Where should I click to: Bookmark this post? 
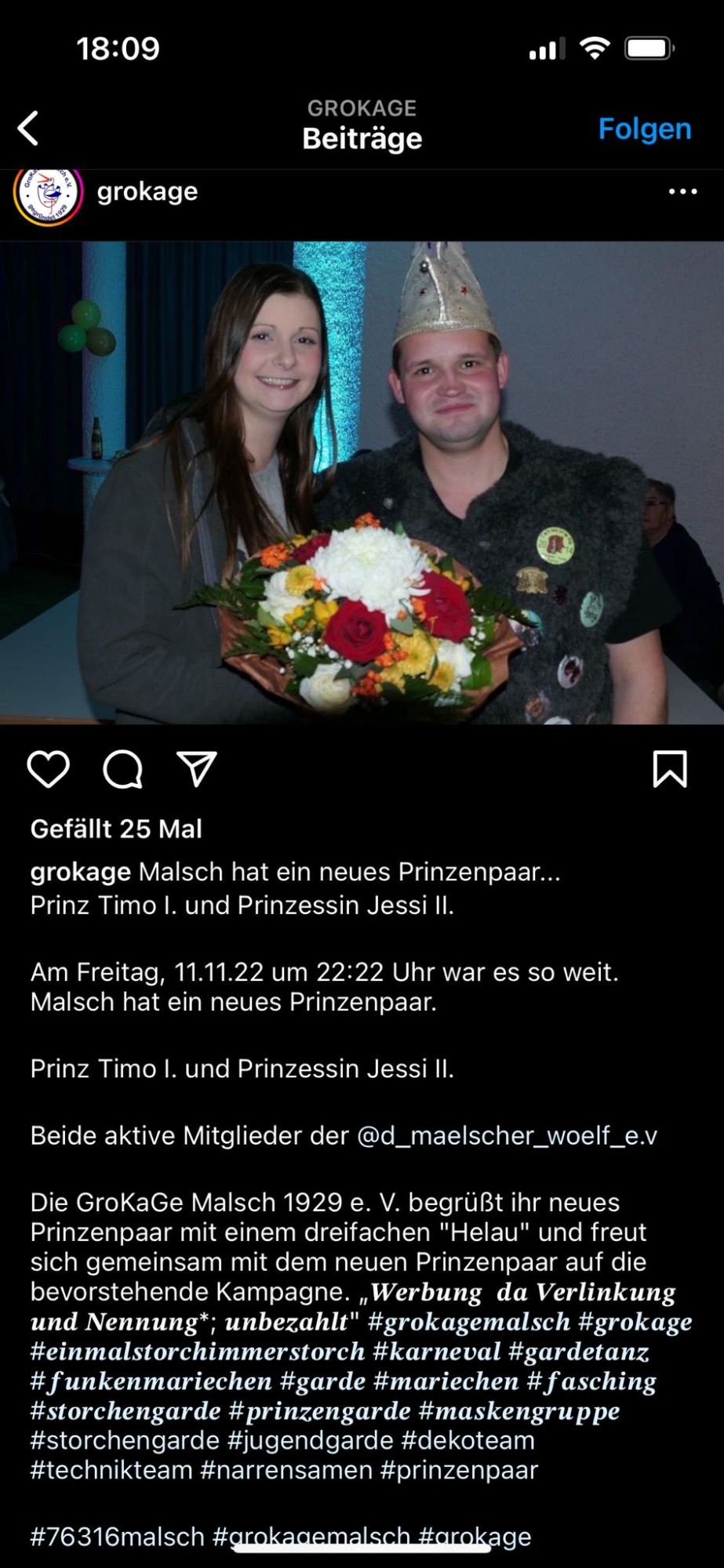pyautogui.click(x=669, y=769)
